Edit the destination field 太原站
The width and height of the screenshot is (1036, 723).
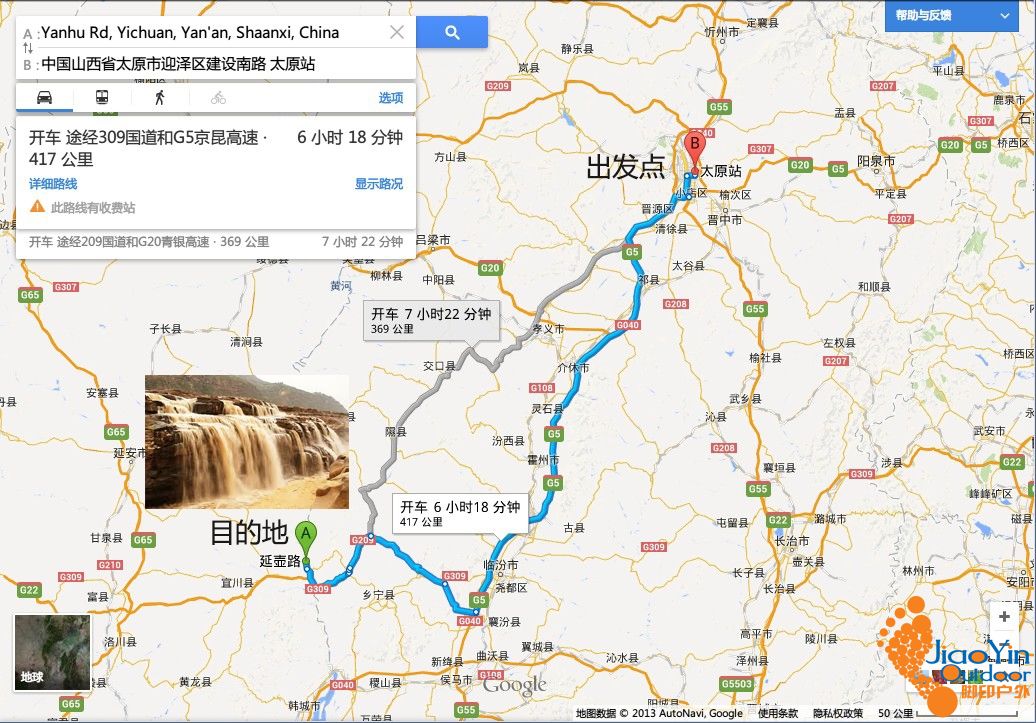pos(200,64)
